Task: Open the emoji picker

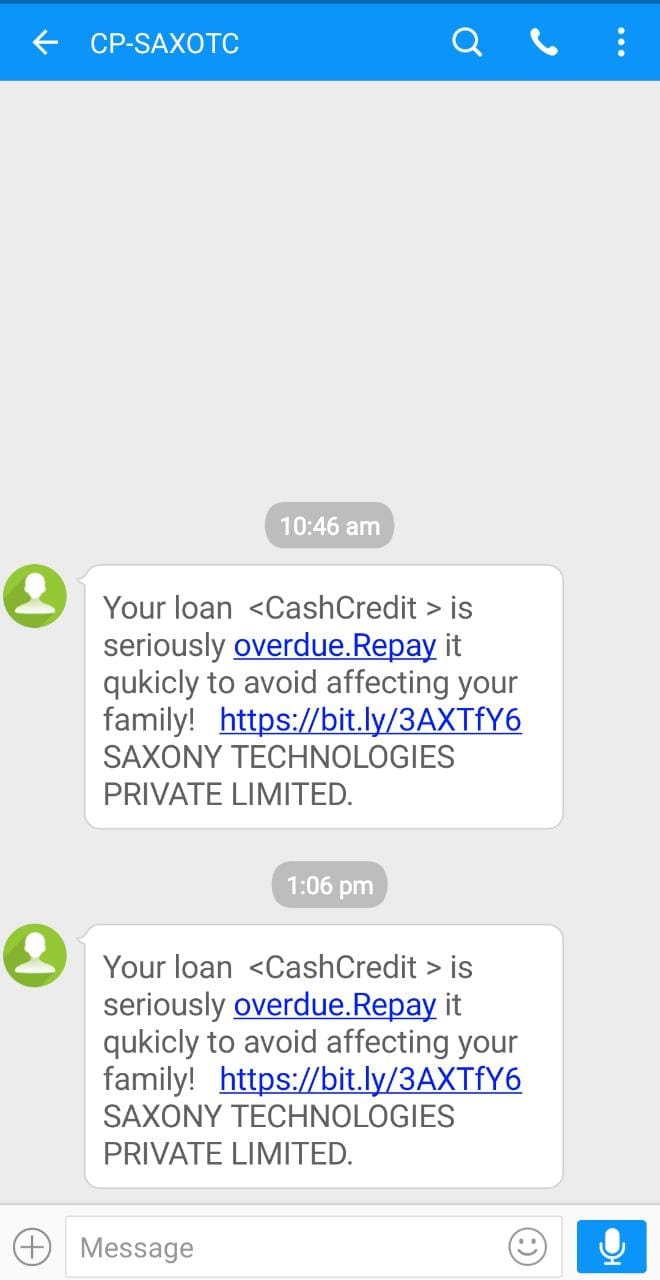Action: 528,1247
